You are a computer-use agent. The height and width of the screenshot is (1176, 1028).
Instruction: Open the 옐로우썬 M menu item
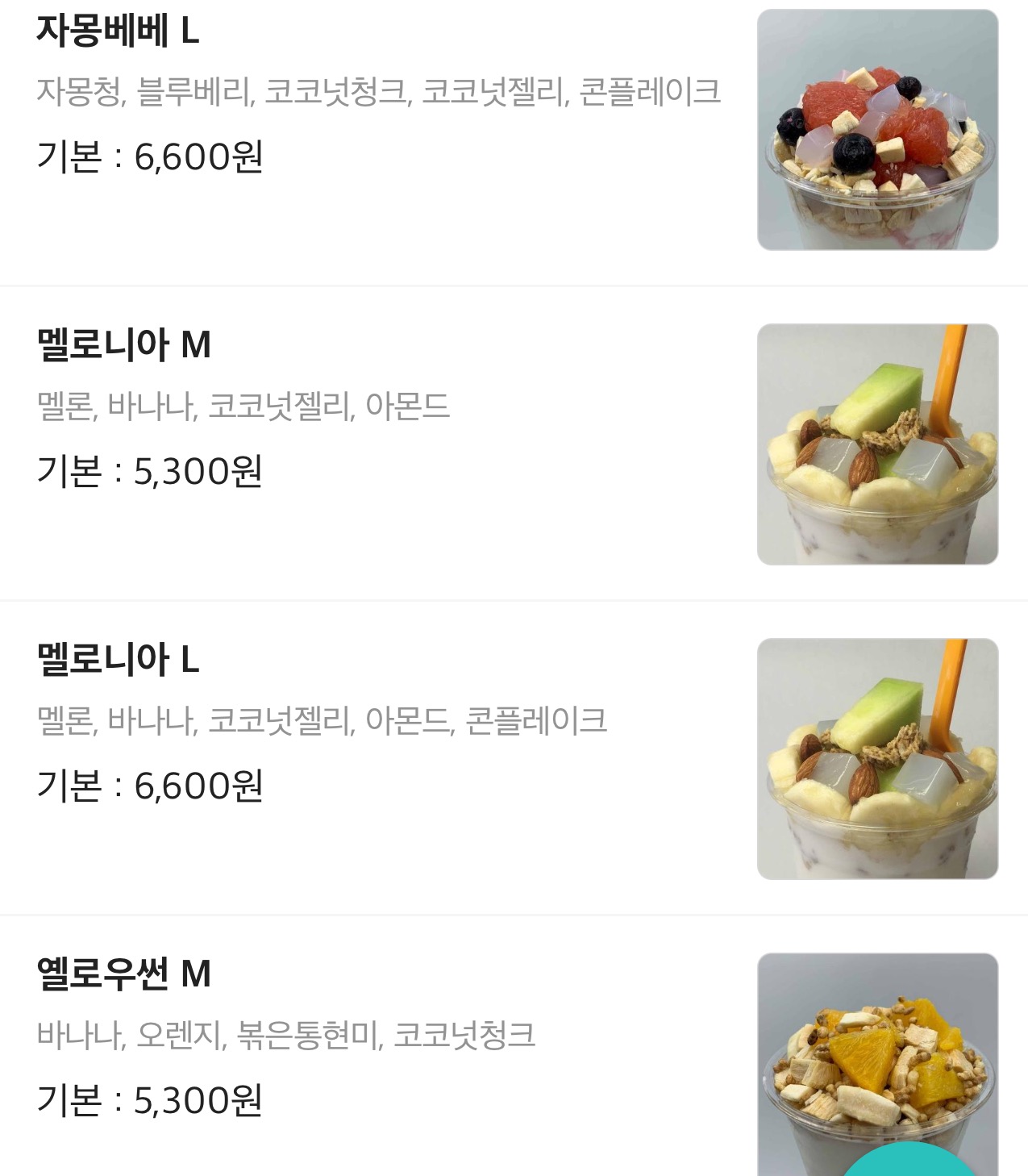[123, 974]
